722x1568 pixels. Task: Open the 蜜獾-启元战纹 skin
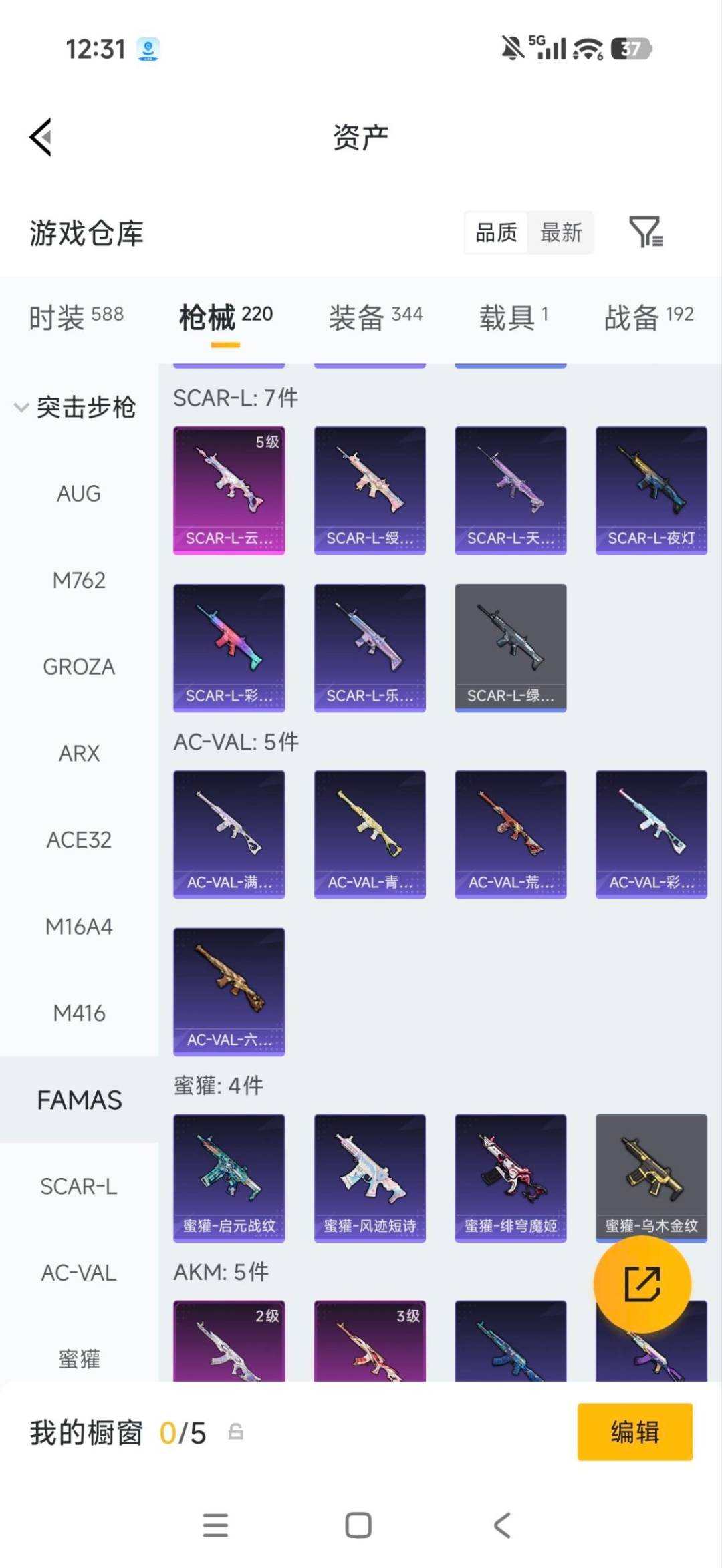229,1178
